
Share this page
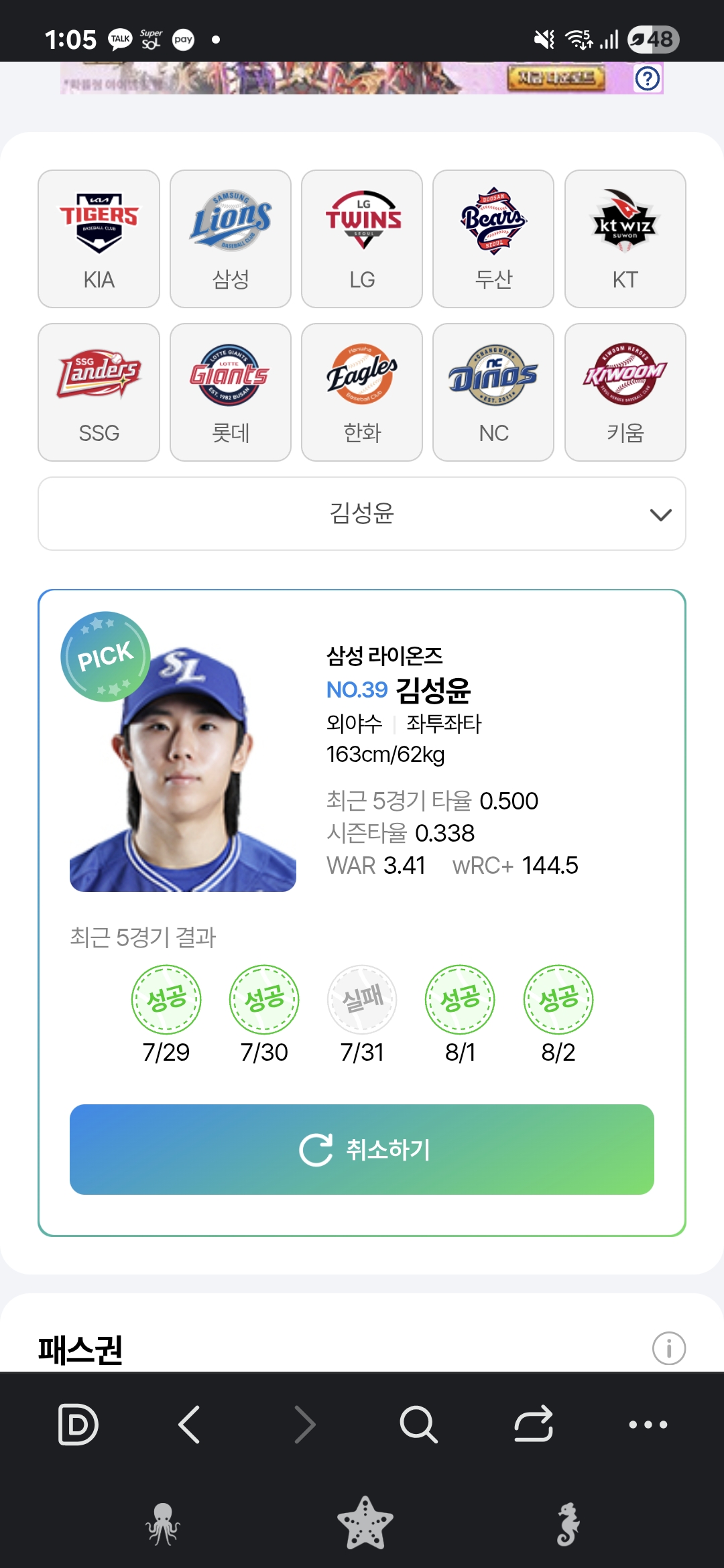point(534,1424)
